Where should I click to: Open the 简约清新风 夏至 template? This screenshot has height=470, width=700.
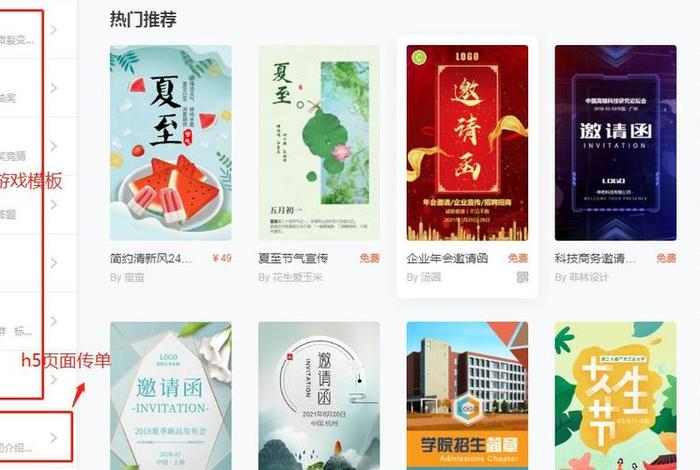(170, 142)
